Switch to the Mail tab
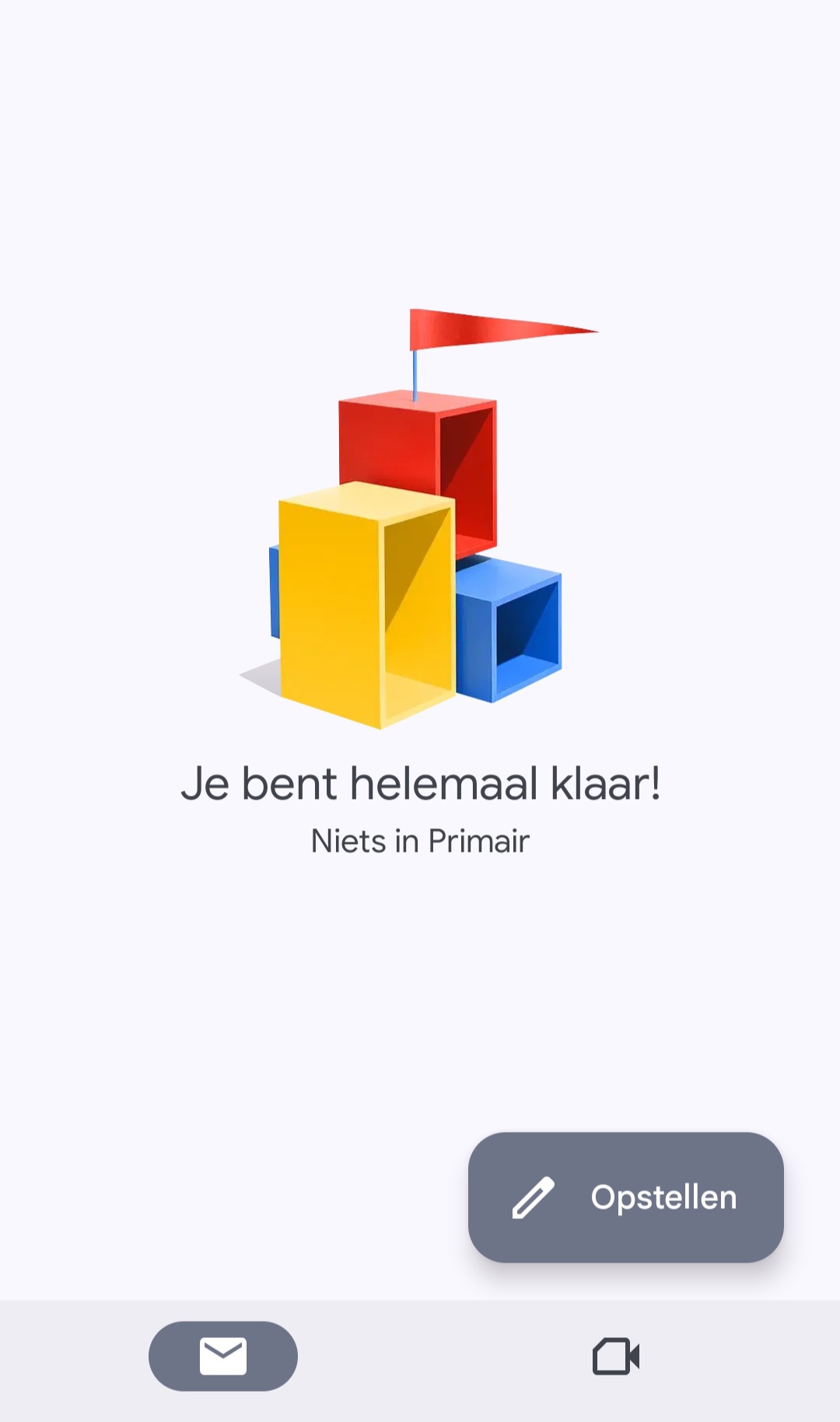840x1422 pixels. coord(223,1356)
